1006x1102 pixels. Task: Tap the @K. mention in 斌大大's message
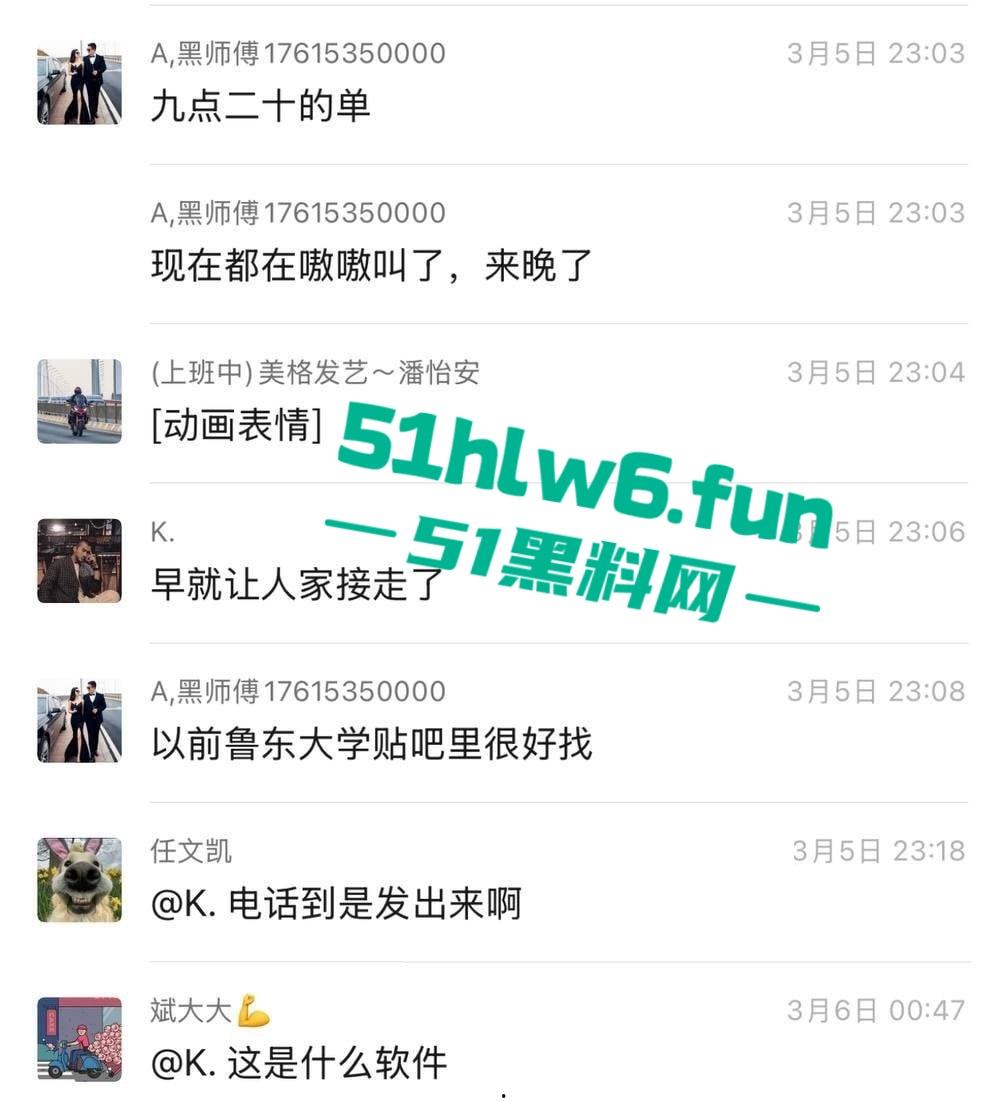(184, 1065)
